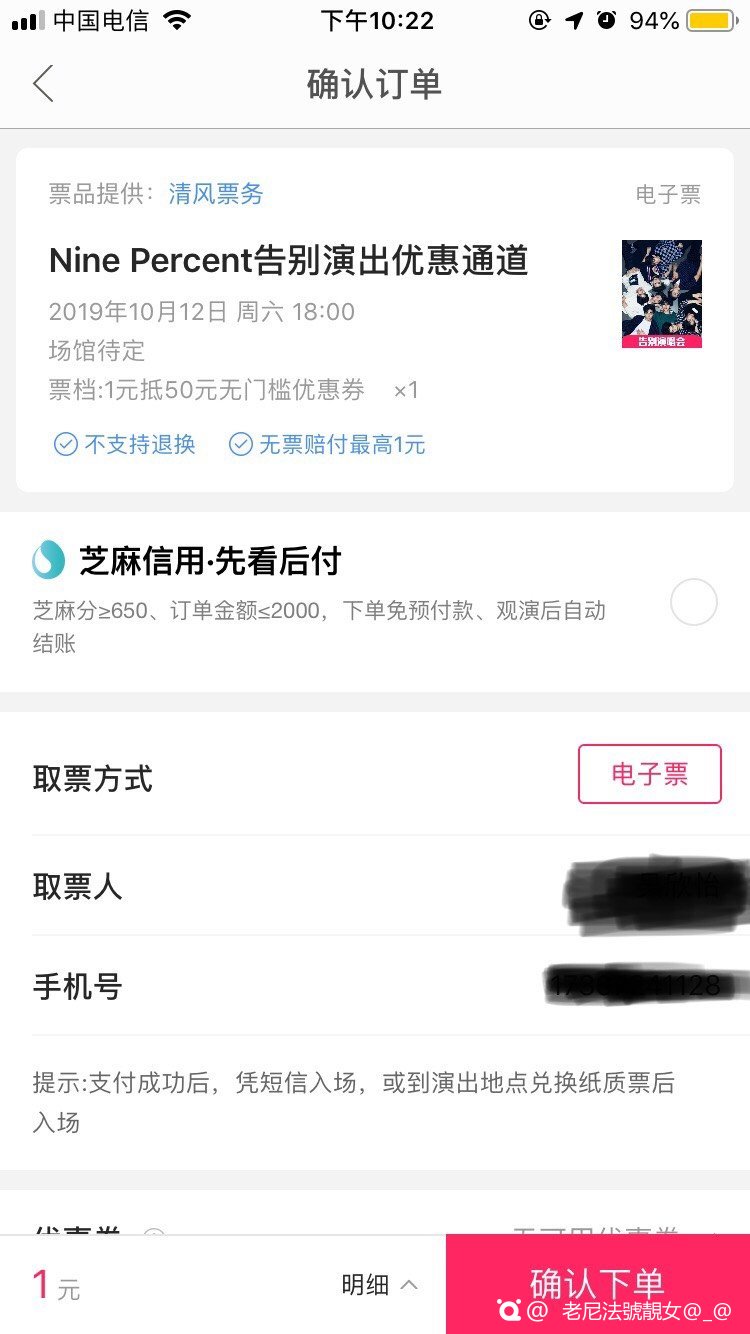Tap 确认下单 to place the order
Screen dimensions: 750x1334
point(597,1284)
